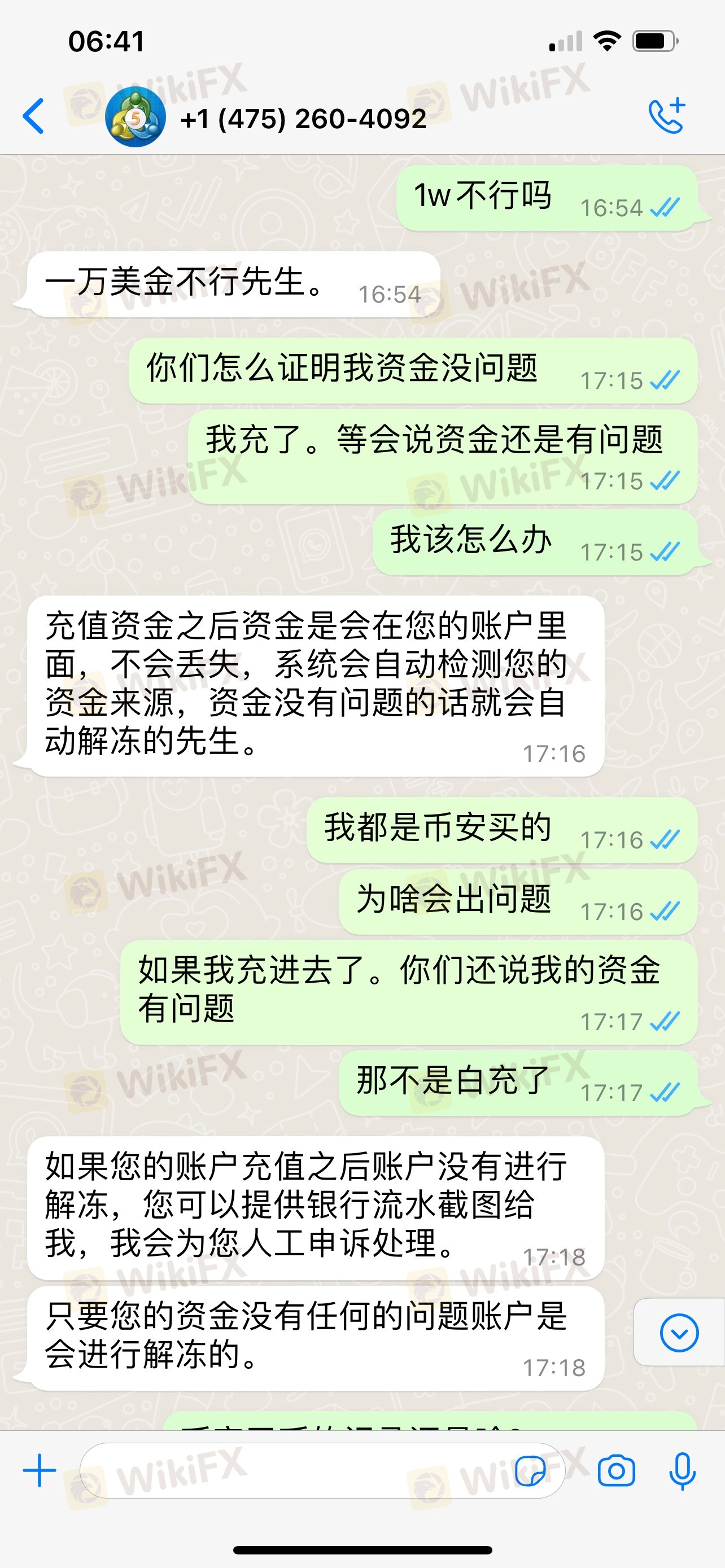Open the camera to send a photo

[616, 1470]
